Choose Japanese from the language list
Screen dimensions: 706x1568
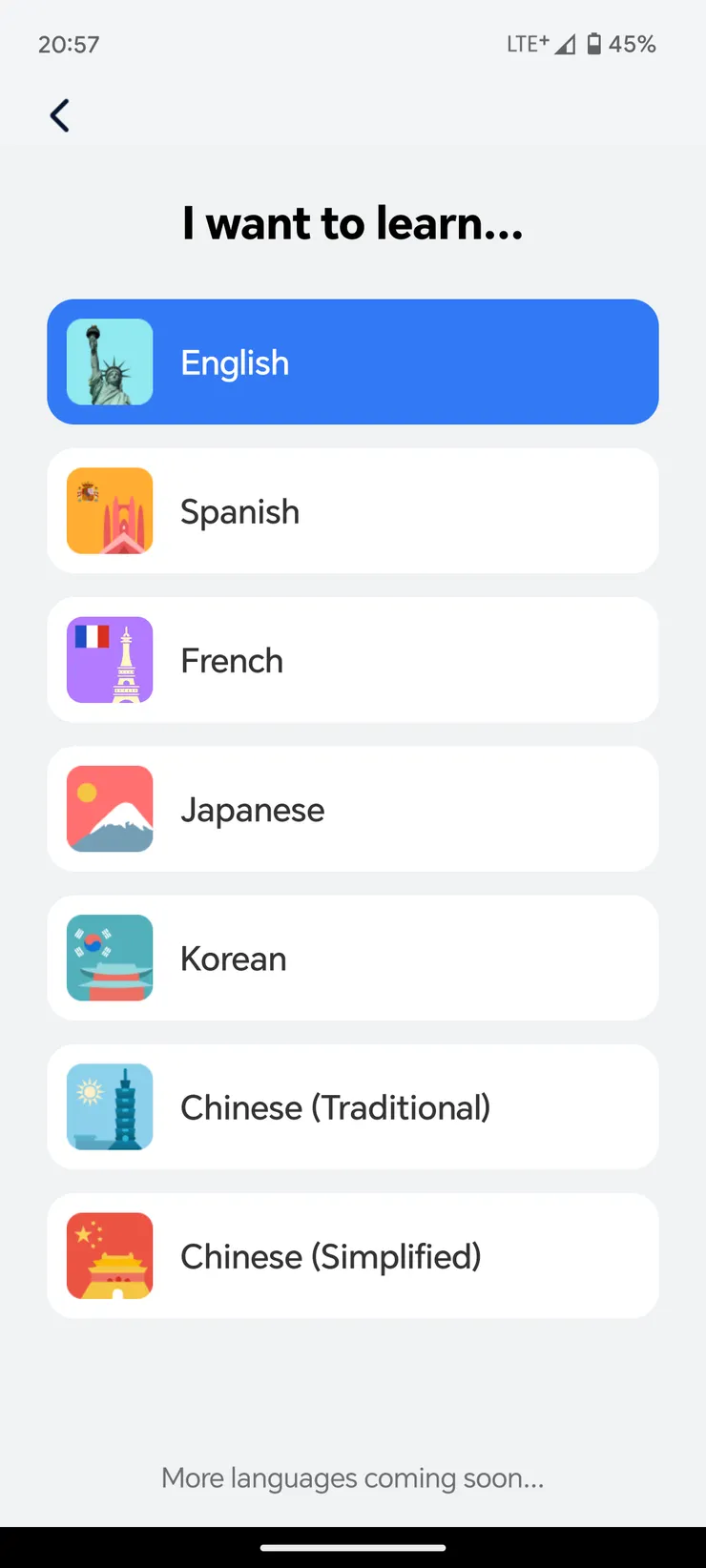[x=353, y=809]
